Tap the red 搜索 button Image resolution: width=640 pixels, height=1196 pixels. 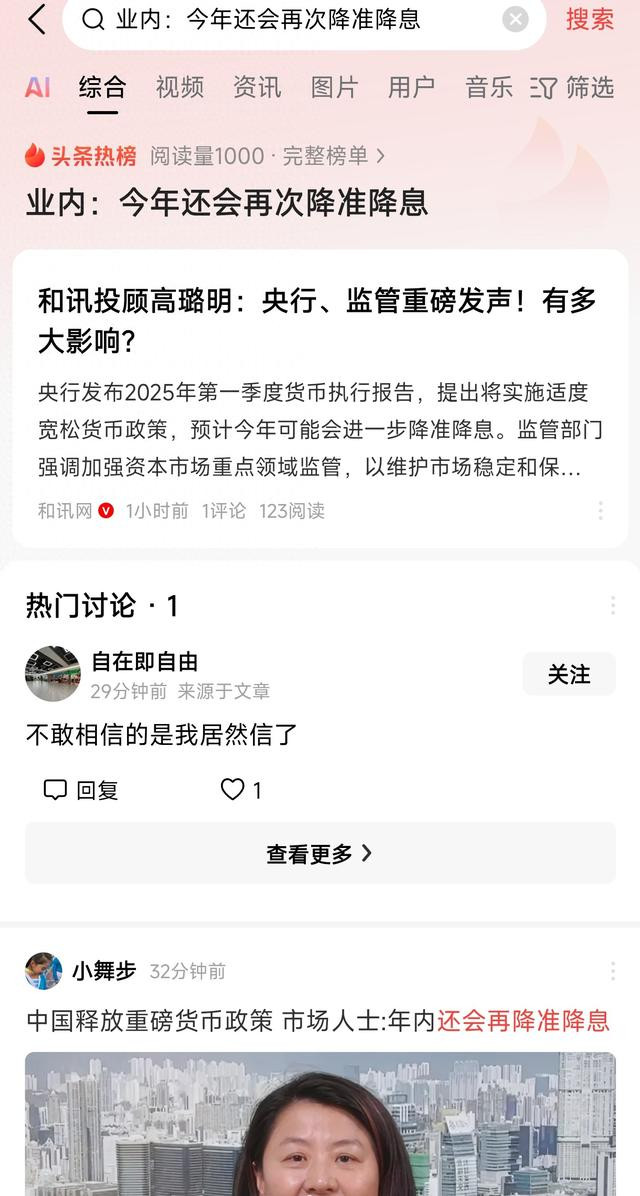590,19
